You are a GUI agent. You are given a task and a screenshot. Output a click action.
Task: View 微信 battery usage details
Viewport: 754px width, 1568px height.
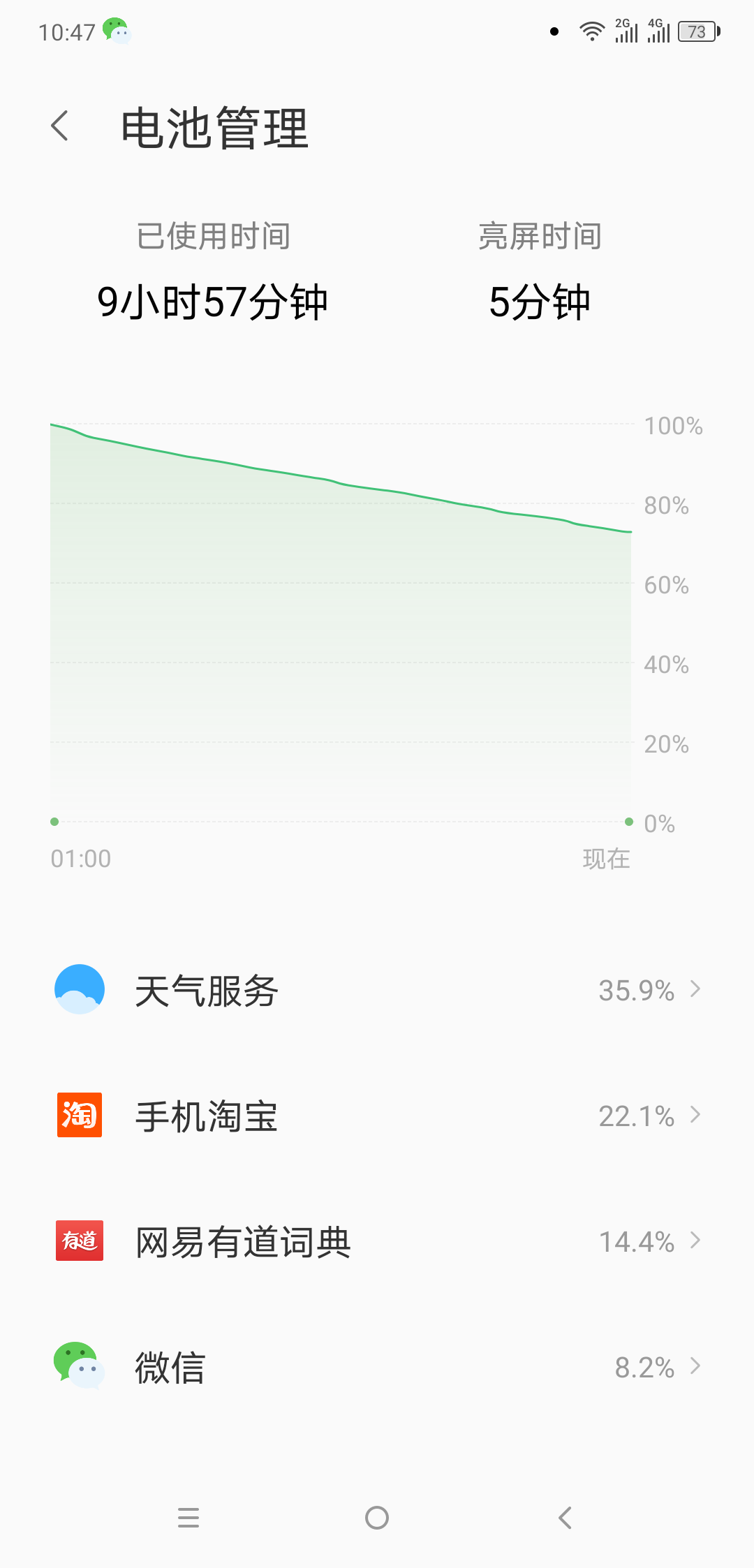point(377,1367)
